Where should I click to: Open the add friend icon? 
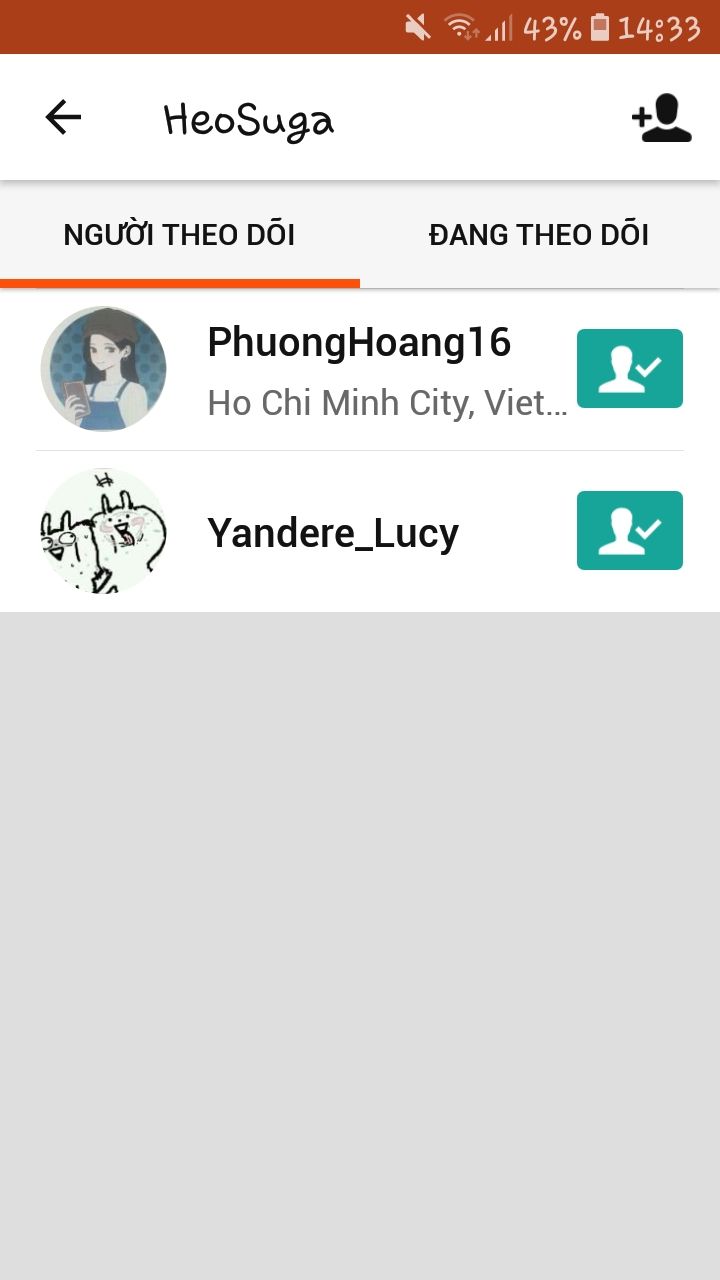662,118
